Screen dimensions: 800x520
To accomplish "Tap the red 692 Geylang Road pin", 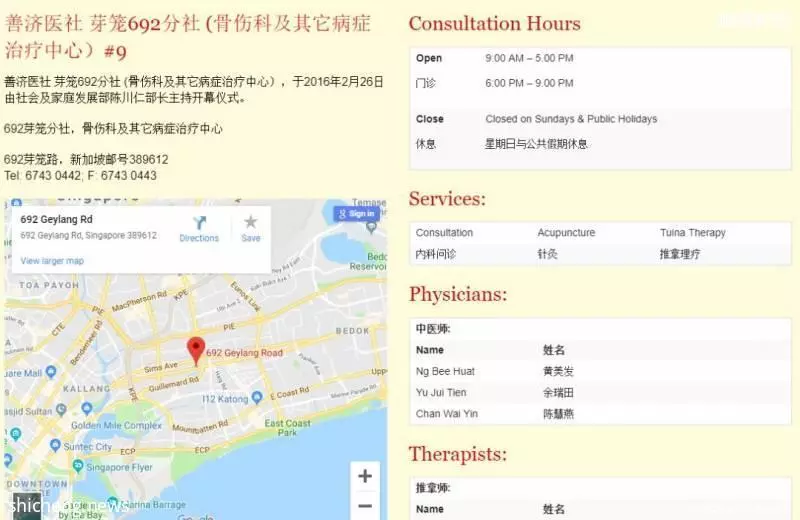I will tap(196, 351).
